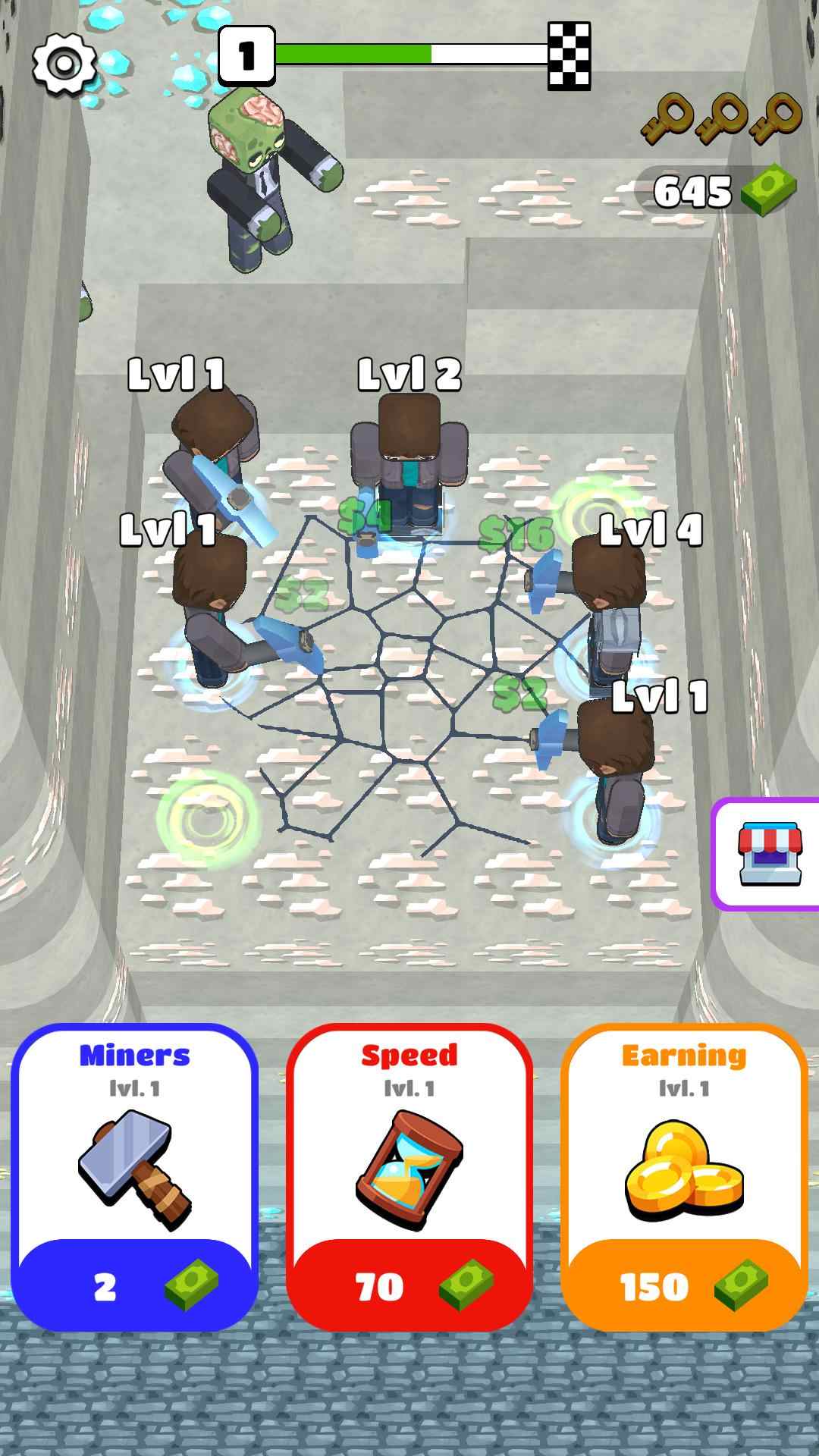
Task: Open the shop storefront icon
Action: click(769, 854)
